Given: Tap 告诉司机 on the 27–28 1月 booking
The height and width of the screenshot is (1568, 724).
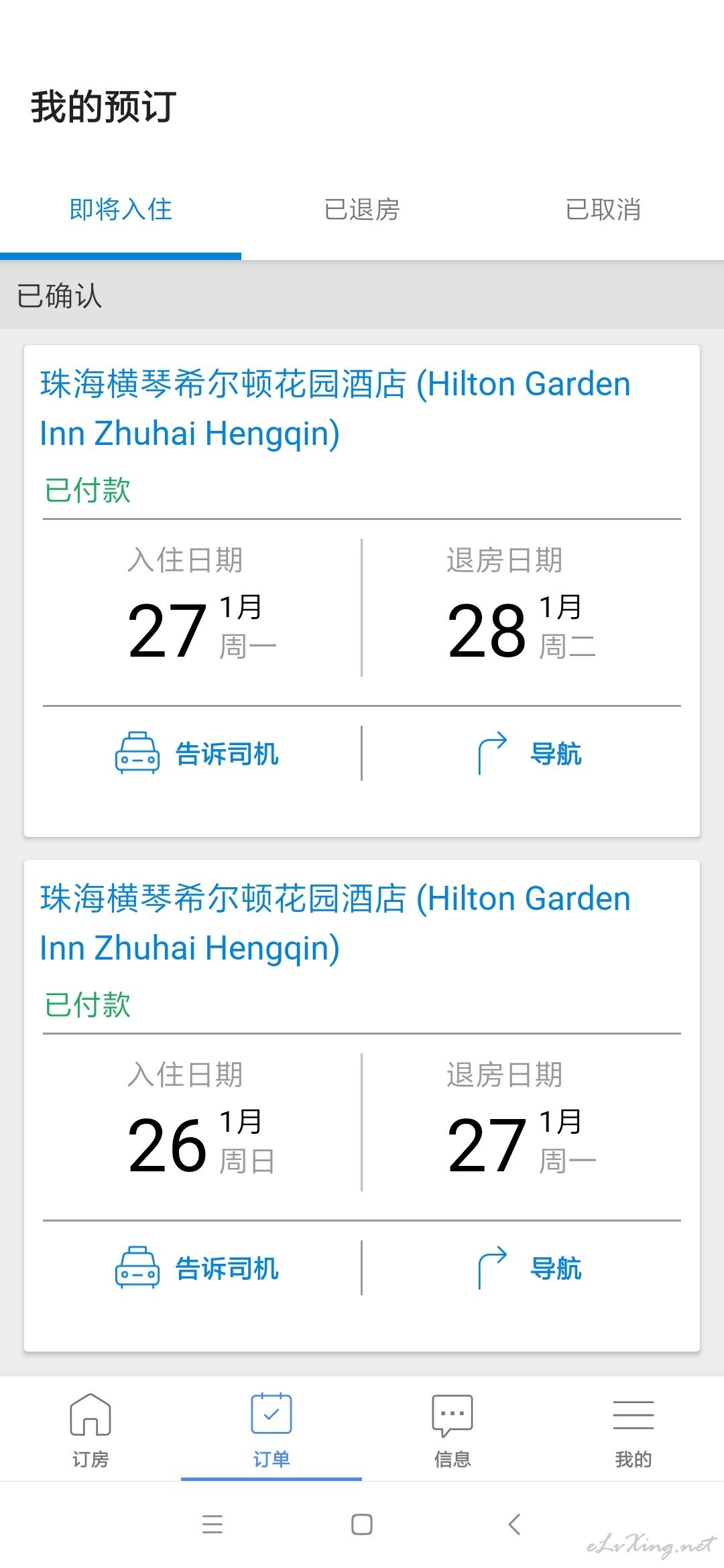Looking at the screenshot, I should (x=197, y=753).
